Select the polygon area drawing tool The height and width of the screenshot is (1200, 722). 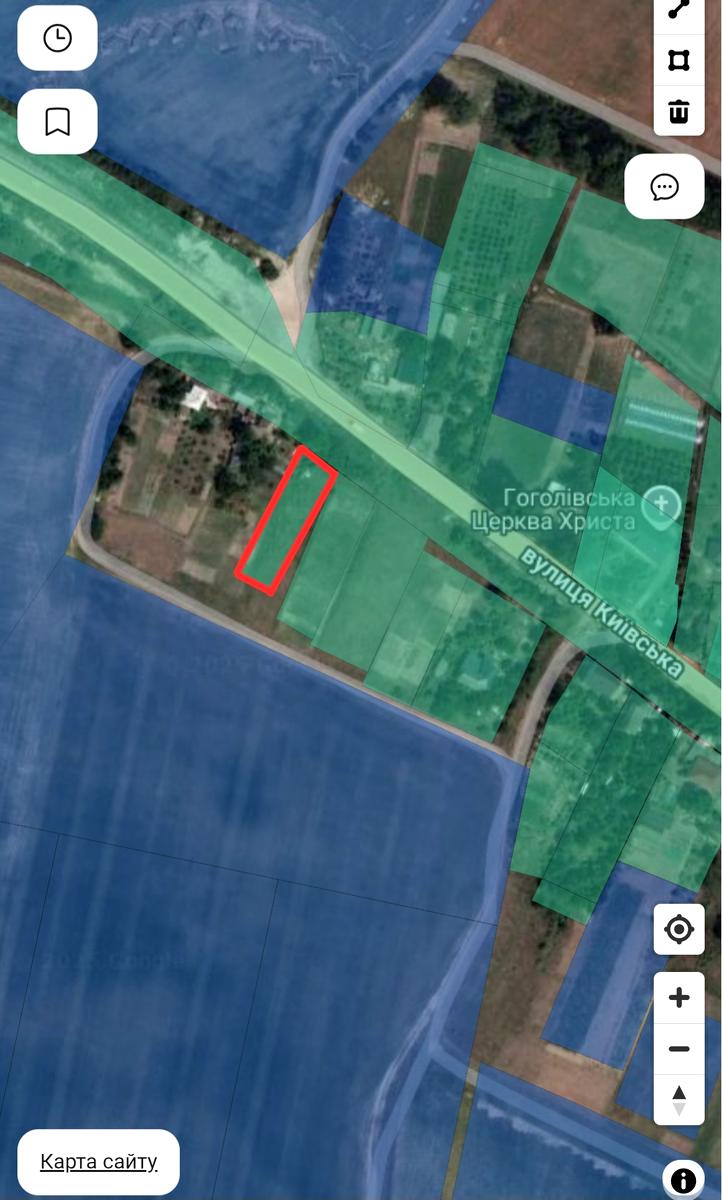tap(679, 60)
